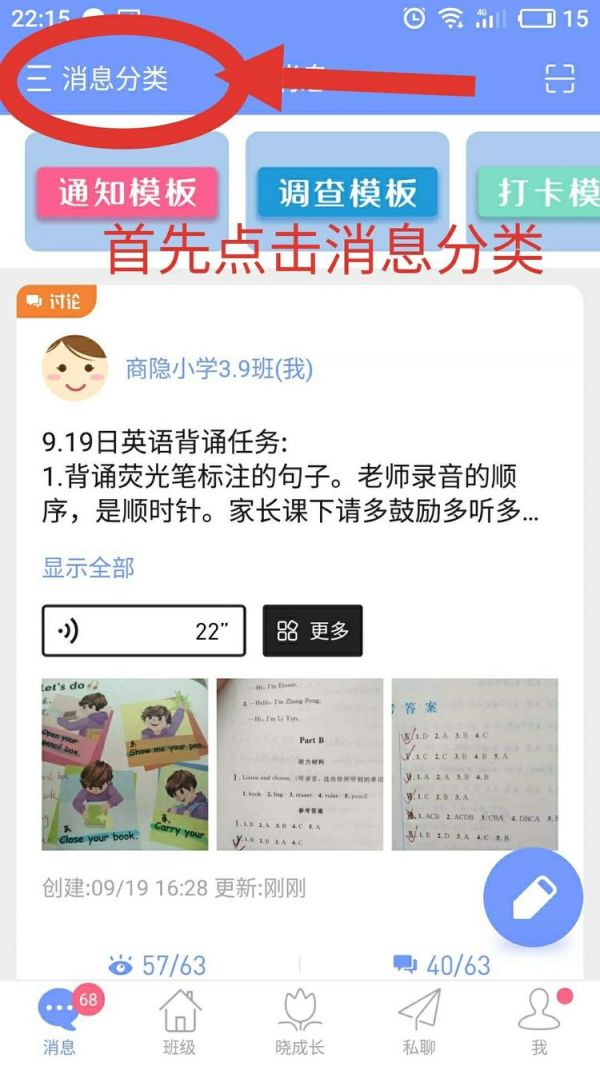Viewport: 600px width, 1066px height.
Task: Open the 40/63 comments
Action: (442, 965)
